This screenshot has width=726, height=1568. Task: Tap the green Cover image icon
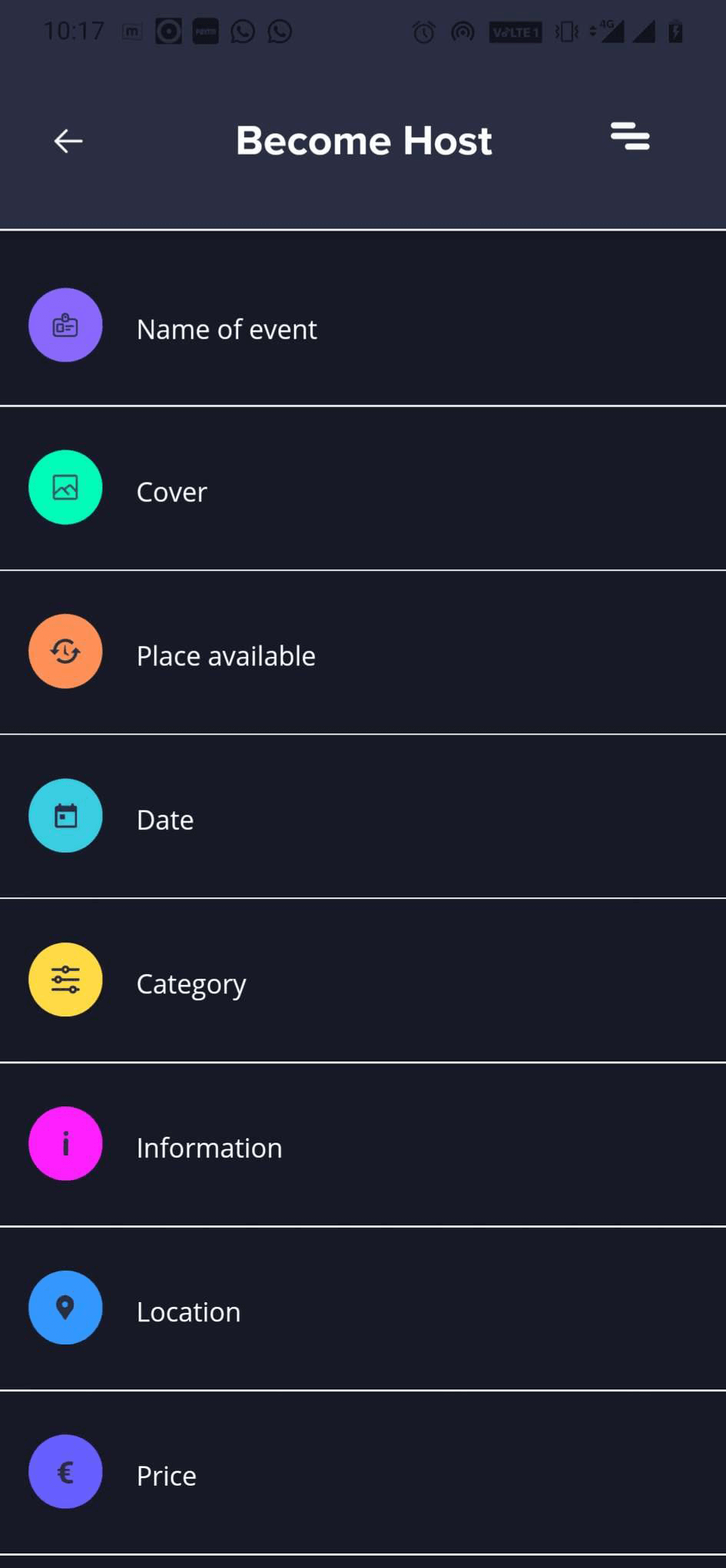click(x=65, y=488)
